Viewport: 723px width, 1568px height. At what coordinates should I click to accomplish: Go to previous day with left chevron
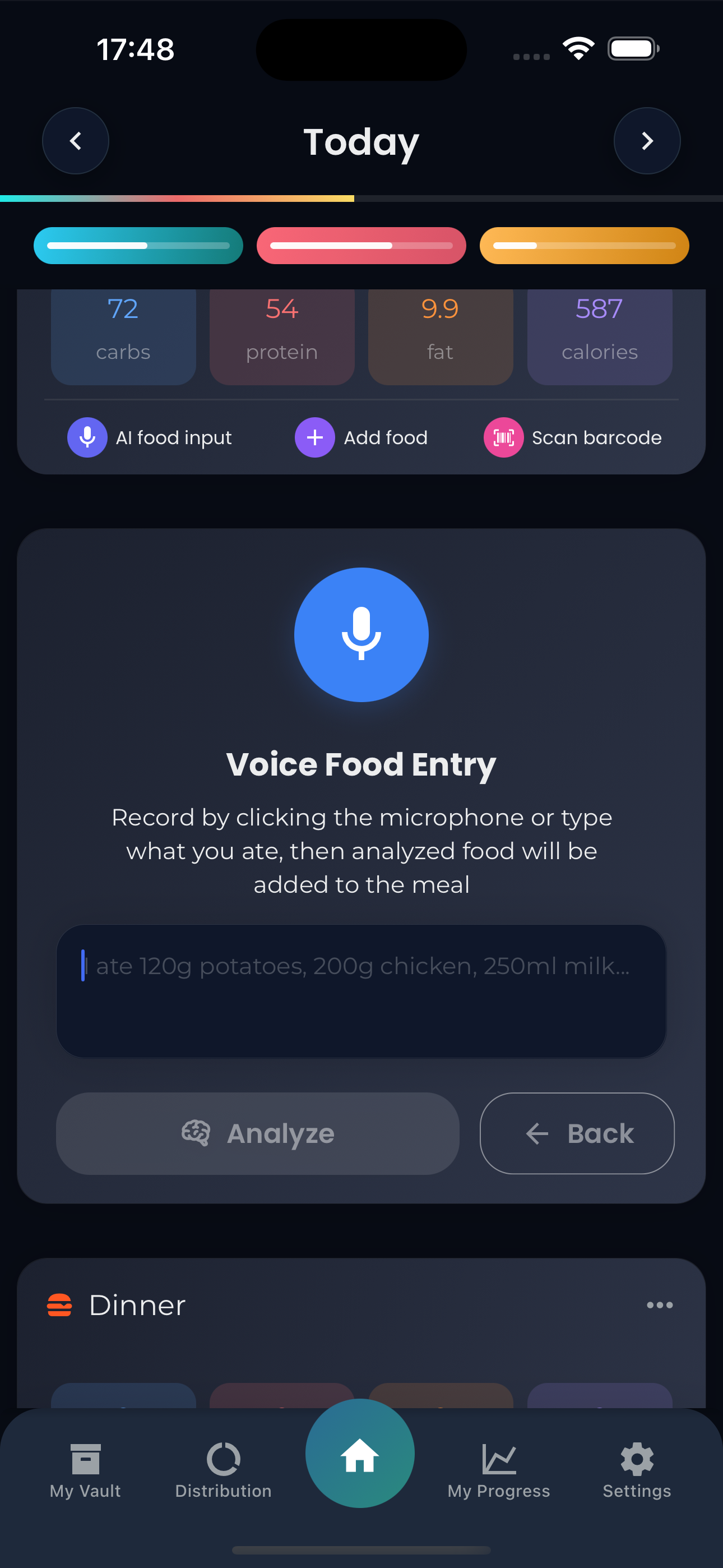click(x=76, y=141)
